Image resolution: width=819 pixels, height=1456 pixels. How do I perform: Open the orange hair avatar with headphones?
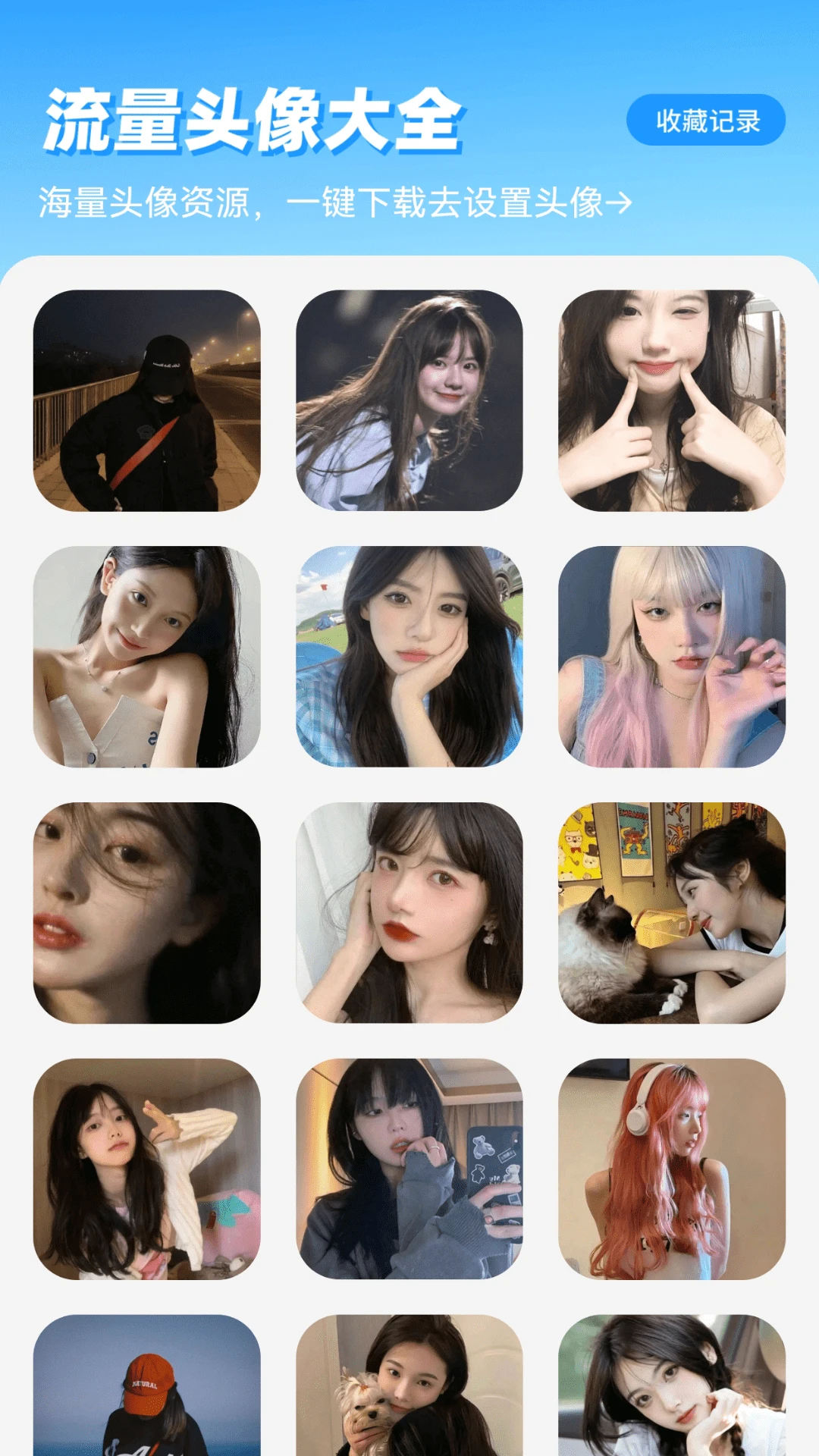click(x=672, y=1169)
